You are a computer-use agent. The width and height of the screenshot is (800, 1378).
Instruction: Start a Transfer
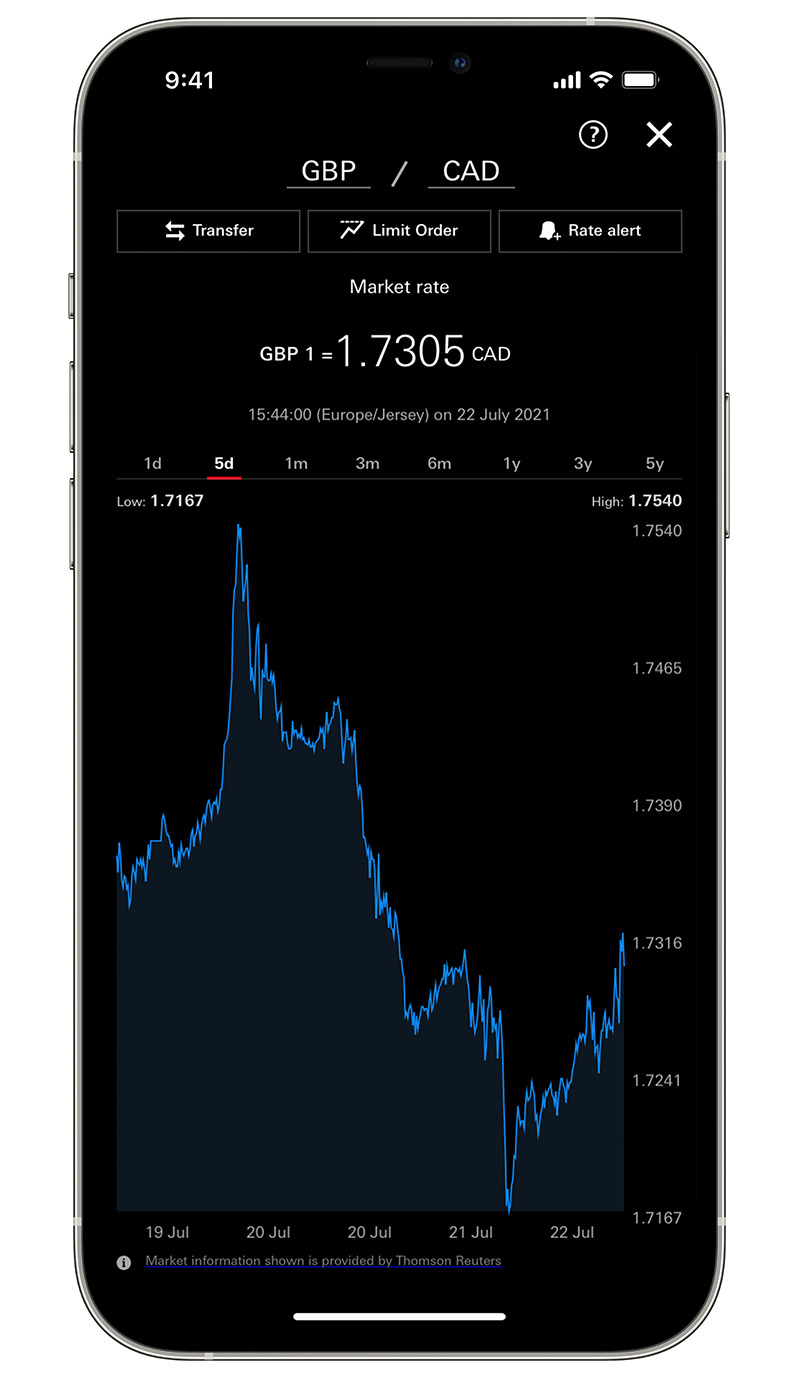tap(208, 231)
